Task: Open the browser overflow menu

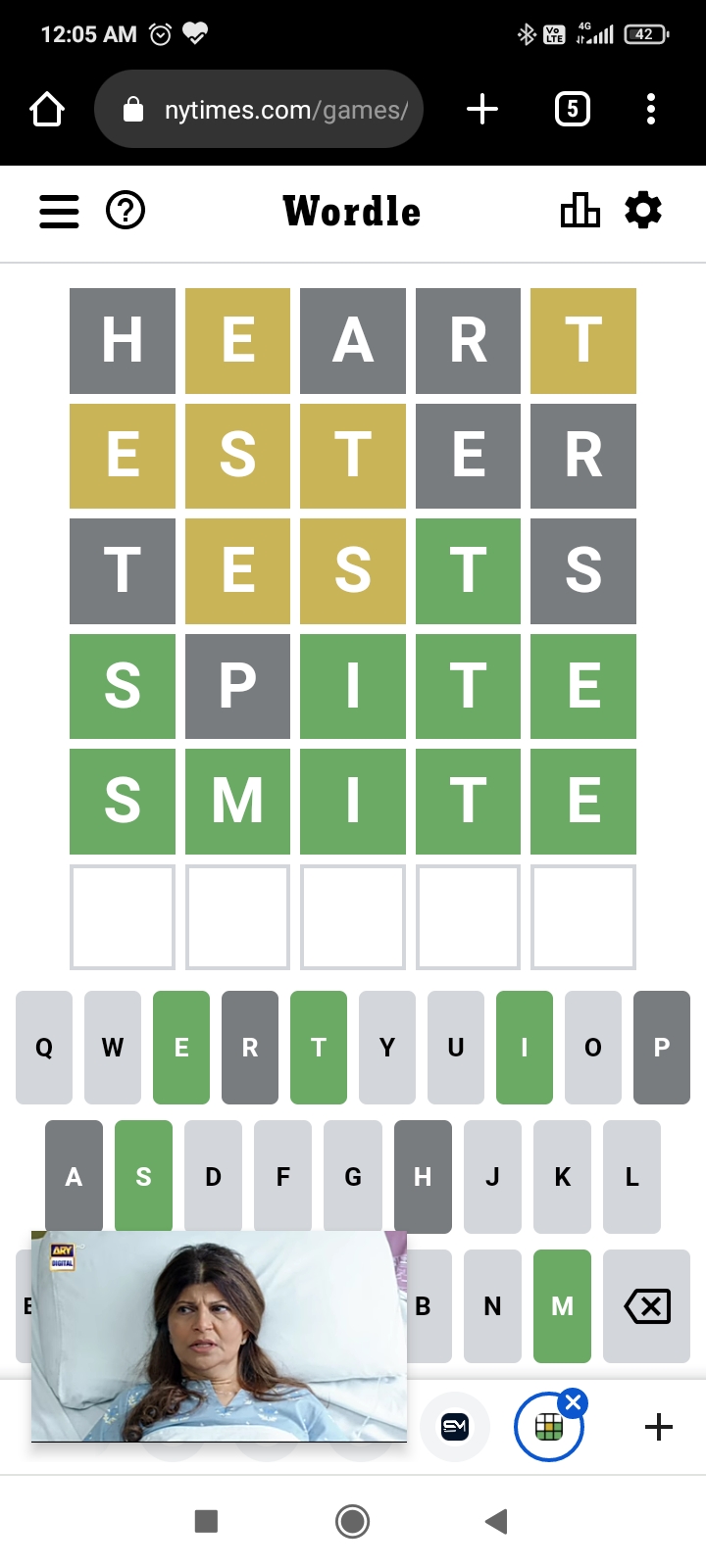Action: (x=651, y=109)
